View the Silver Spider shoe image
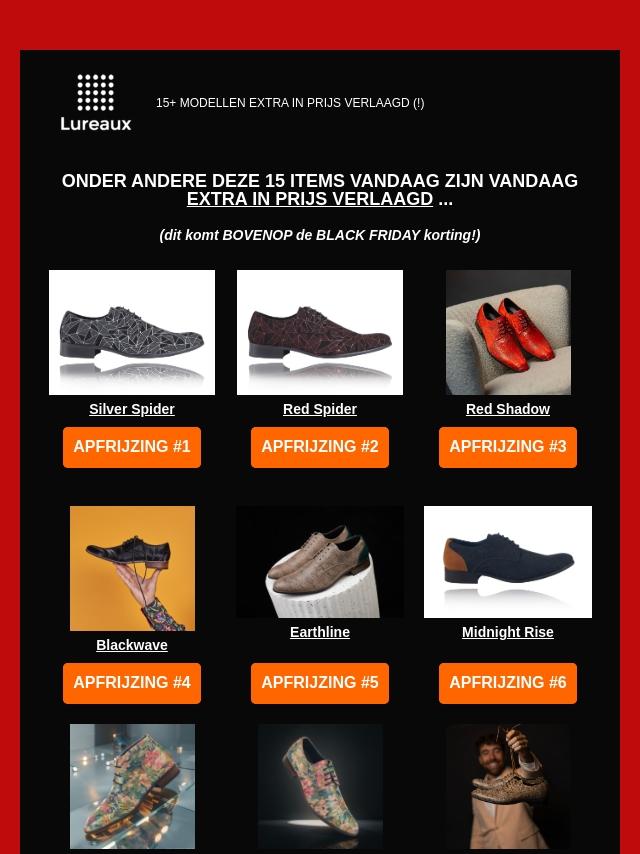Image resolution: width=640 pixels, height=854 pixels. tap(132, 332)
